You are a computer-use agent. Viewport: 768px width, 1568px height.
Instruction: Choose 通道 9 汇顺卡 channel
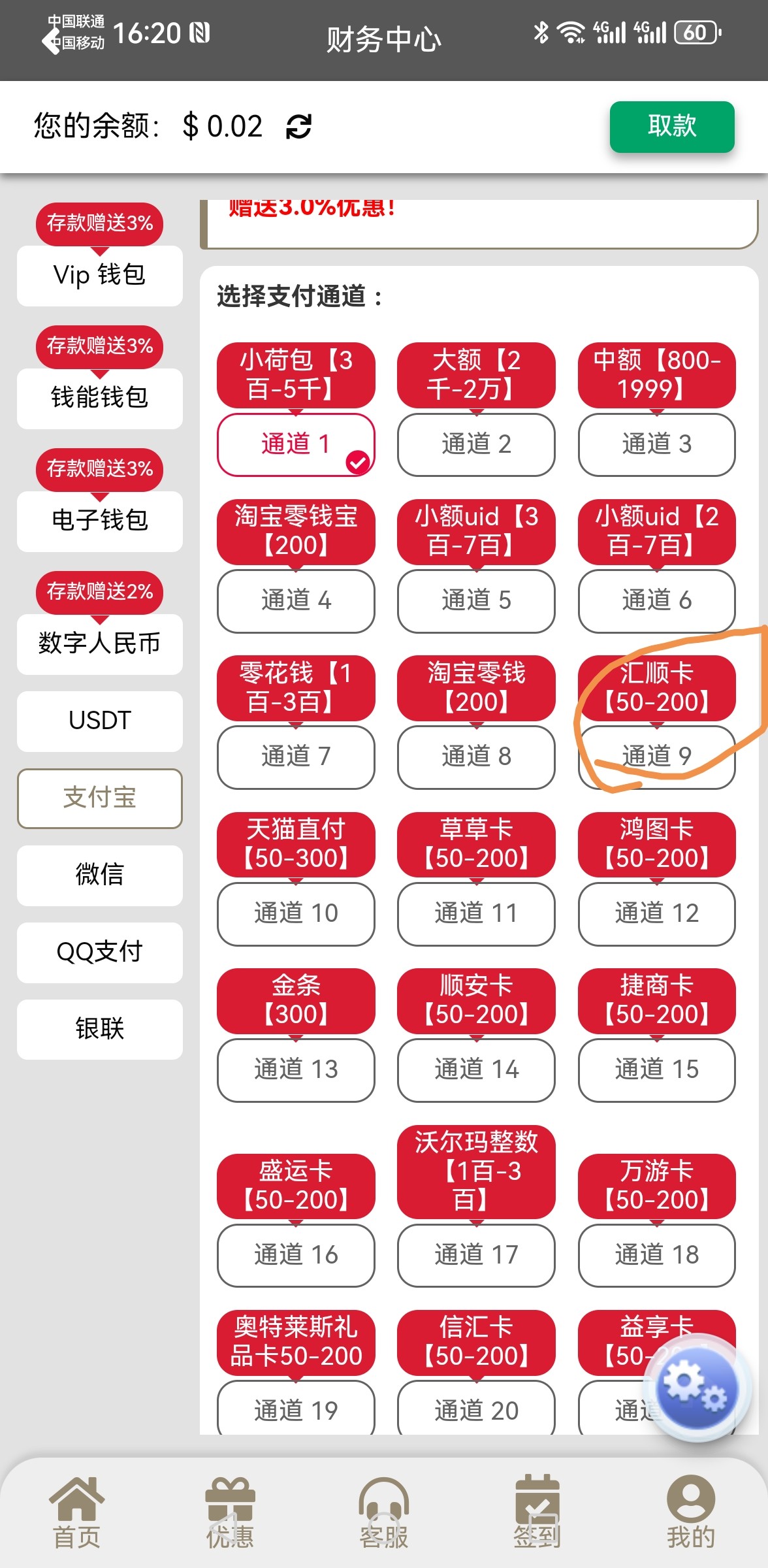pos(656,757)
